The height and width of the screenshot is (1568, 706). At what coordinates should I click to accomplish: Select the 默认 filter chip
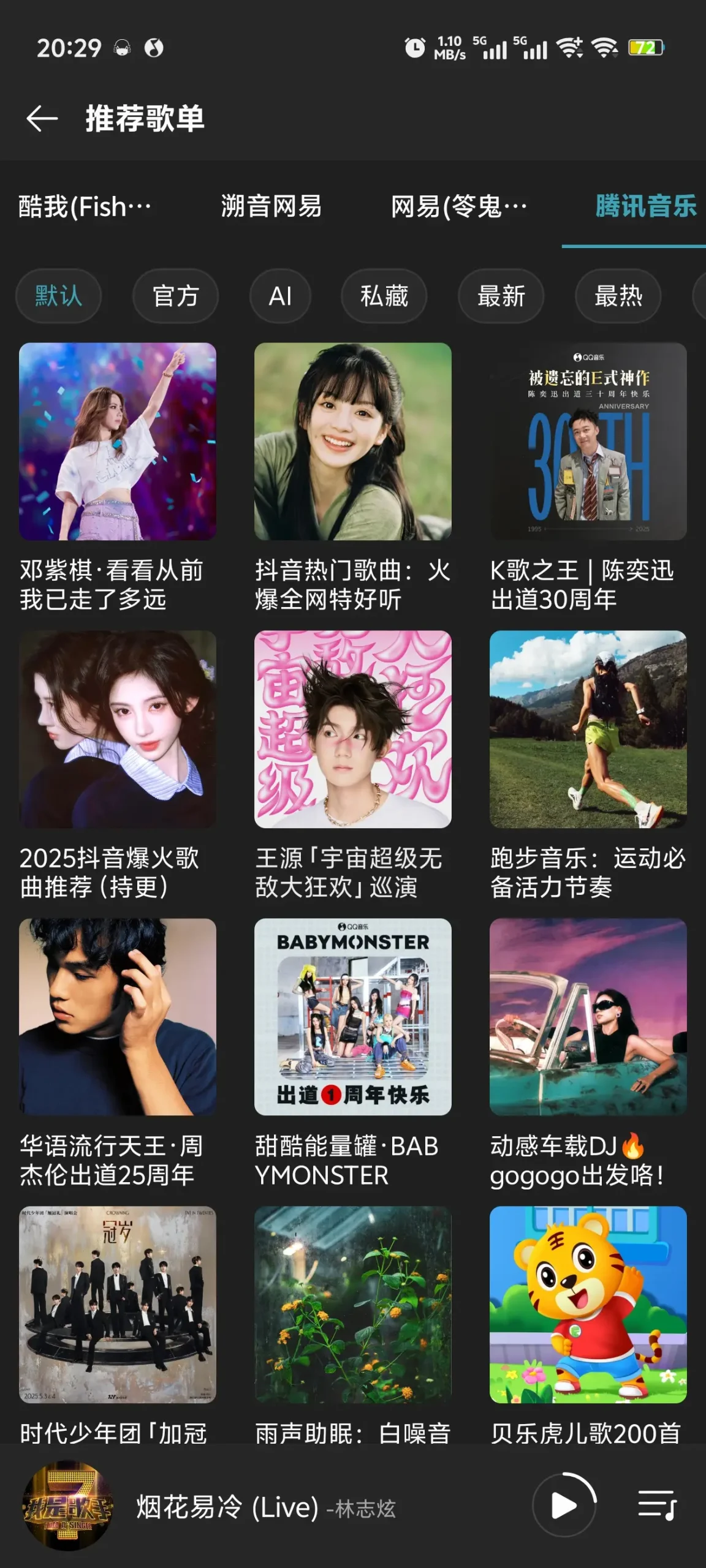(58, 296)
